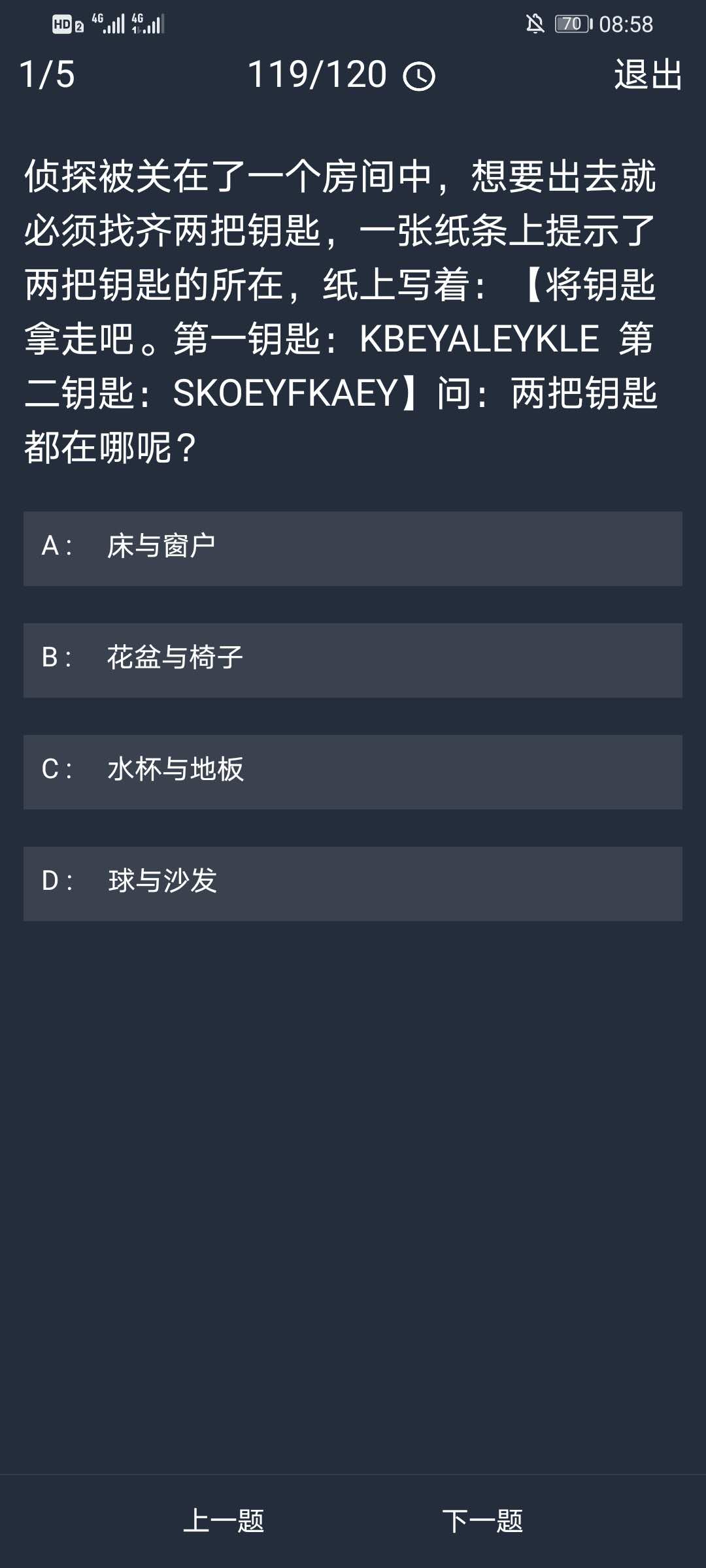Pick answer C: 水杯与地板
This screenshot has width=706, height=1568.
pos(353,772)
